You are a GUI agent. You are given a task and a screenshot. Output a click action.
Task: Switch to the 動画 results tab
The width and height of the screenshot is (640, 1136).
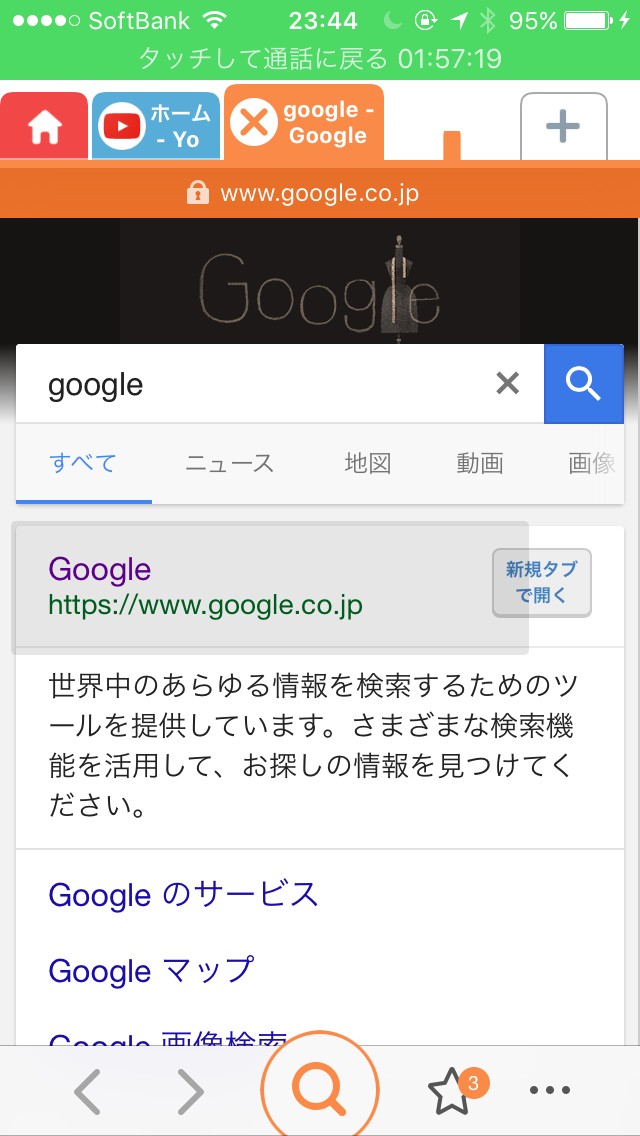(x=480, y=463)
